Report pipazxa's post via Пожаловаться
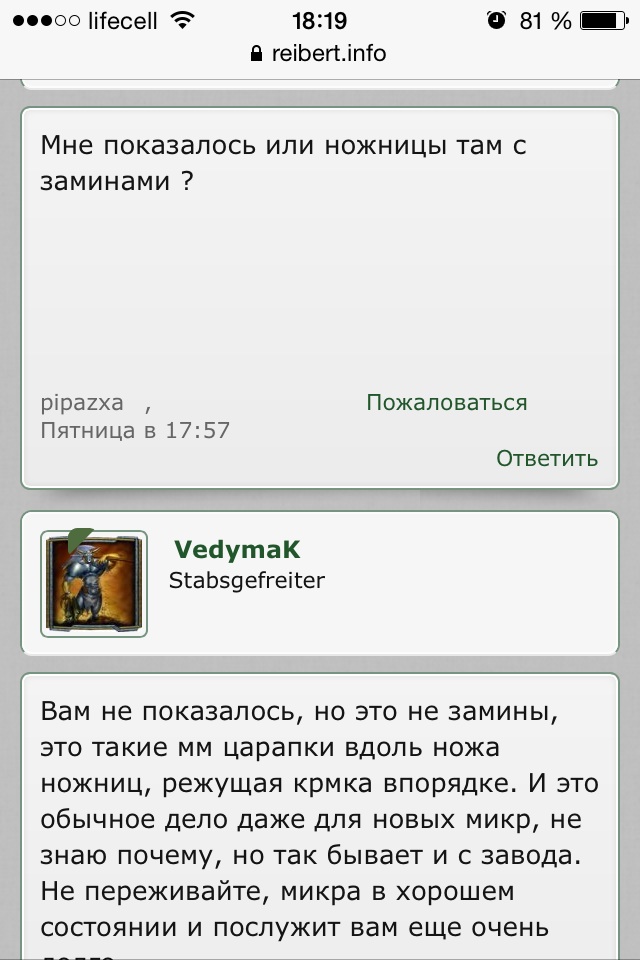Screen dimensions: 640x960 pos(446,403)
